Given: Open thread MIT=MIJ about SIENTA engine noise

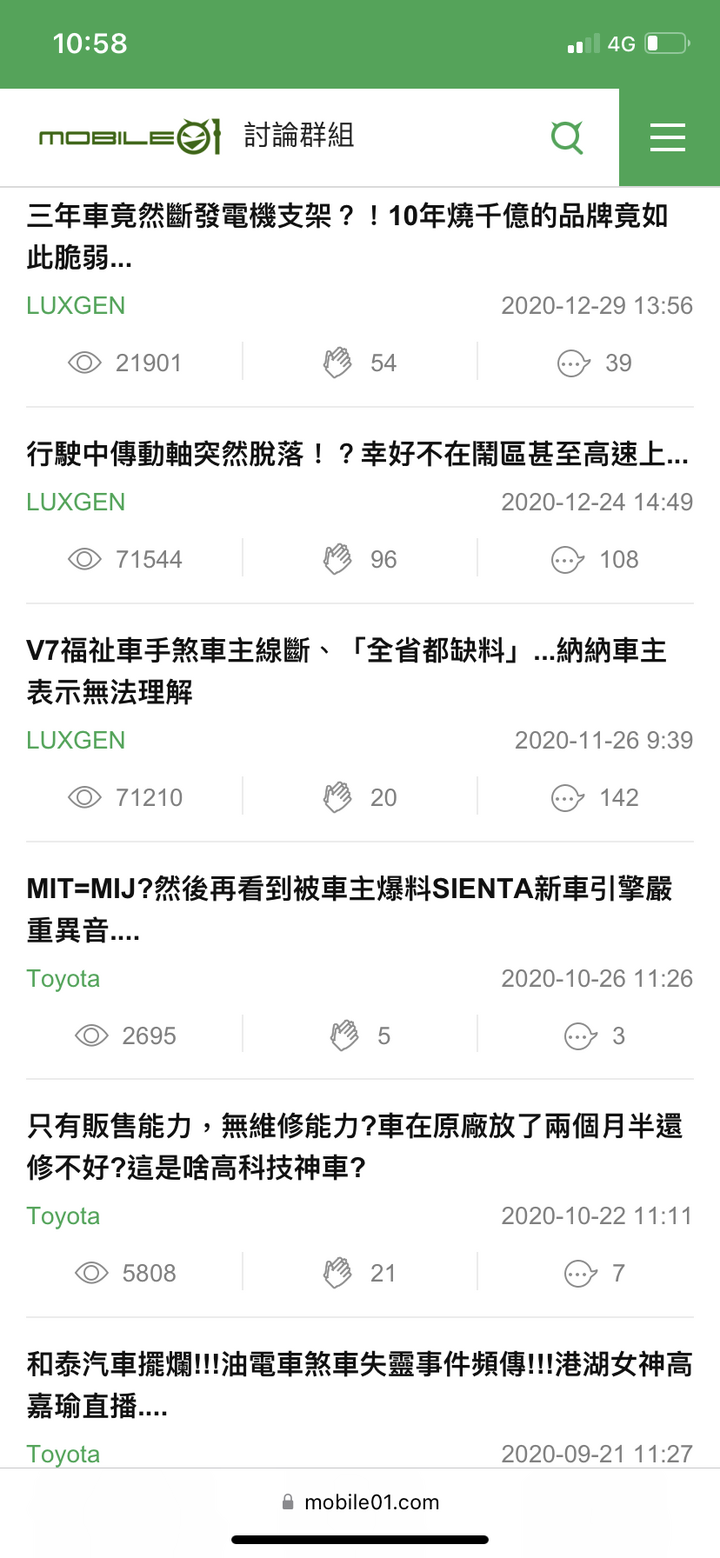Looking at the screenshot, I should click(349, 910).
